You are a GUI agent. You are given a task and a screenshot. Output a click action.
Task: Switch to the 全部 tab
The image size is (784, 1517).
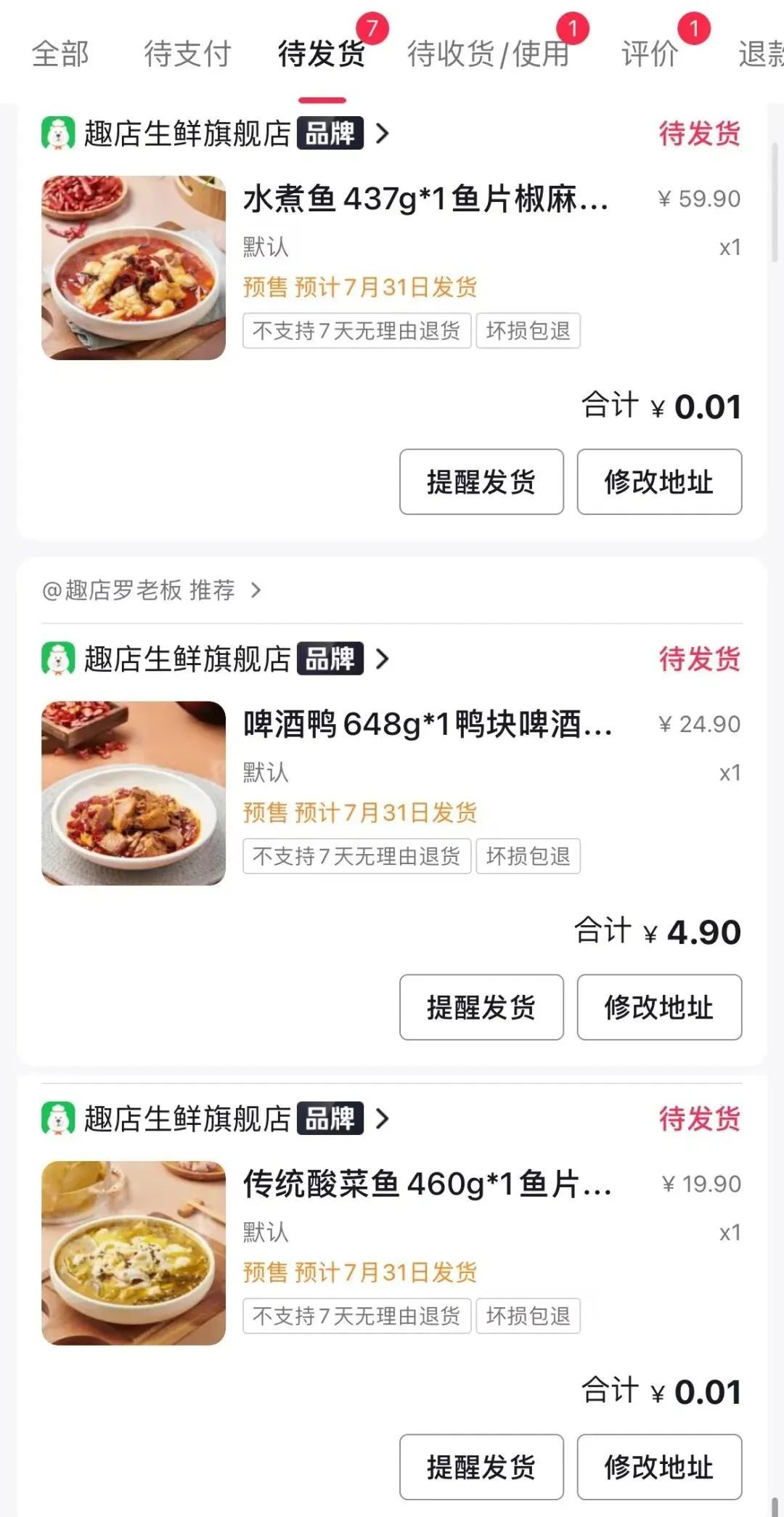tap(60, 54)
